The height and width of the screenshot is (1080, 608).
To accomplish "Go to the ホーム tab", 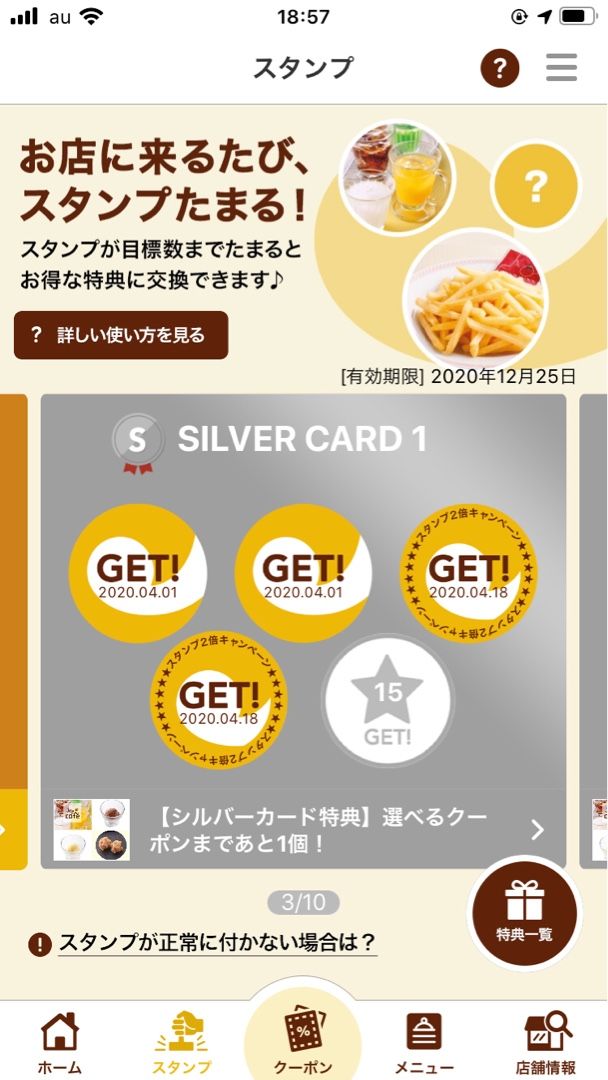I will 59,1042.
